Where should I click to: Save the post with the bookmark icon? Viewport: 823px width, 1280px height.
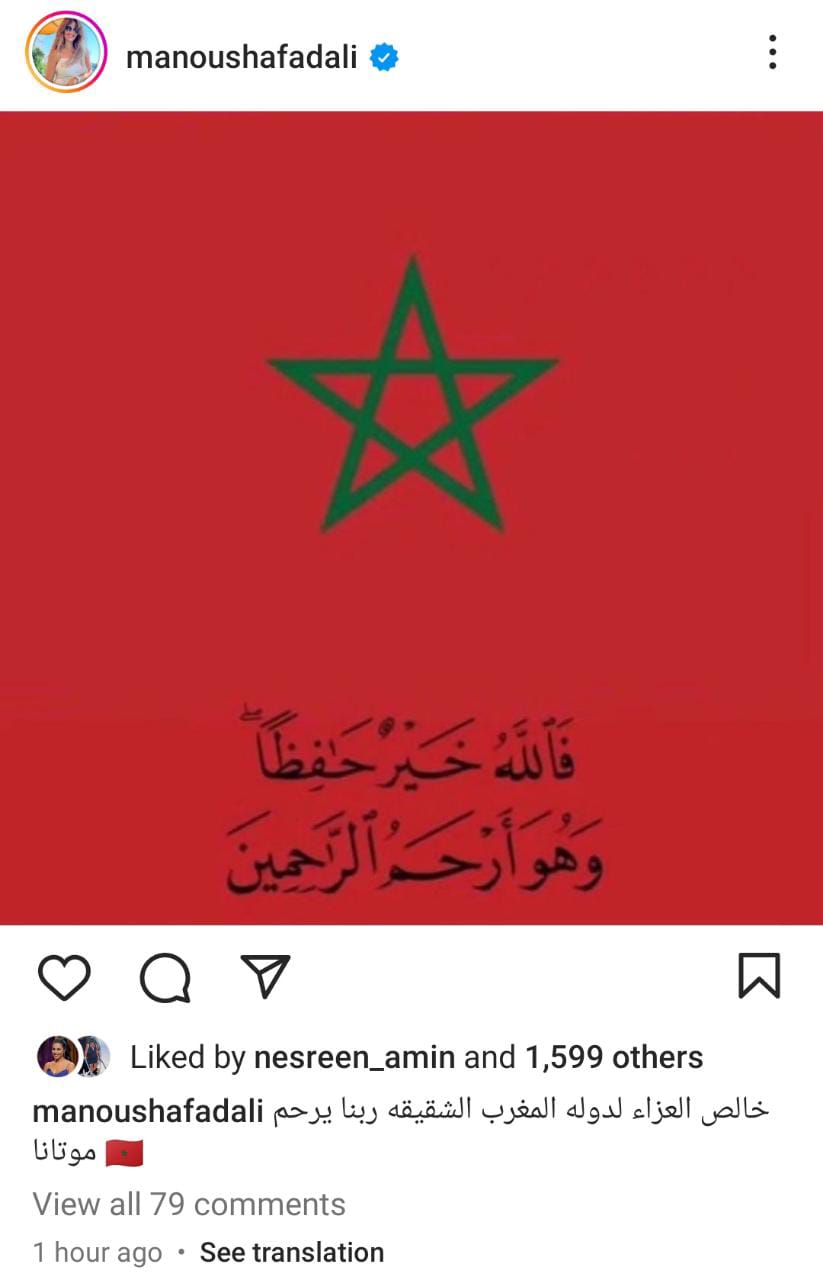pos(759,976)
